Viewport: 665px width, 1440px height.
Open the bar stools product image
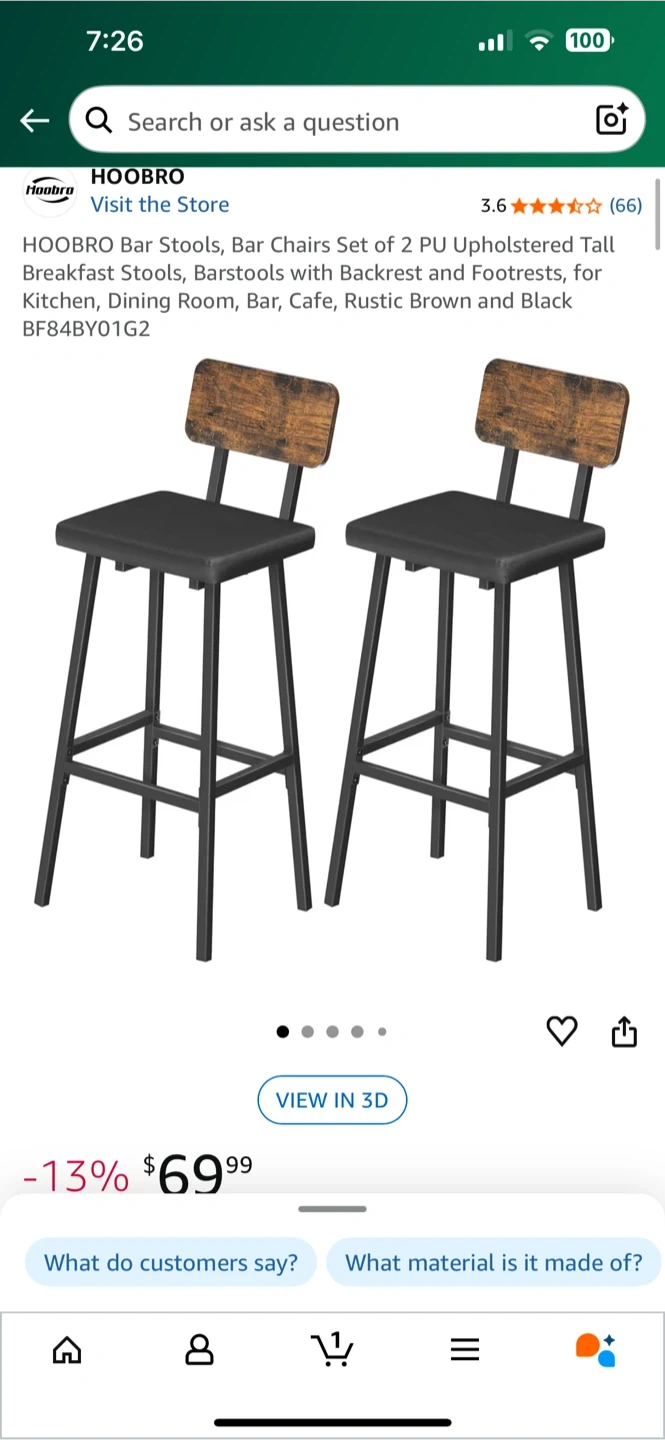click(332, 660)
